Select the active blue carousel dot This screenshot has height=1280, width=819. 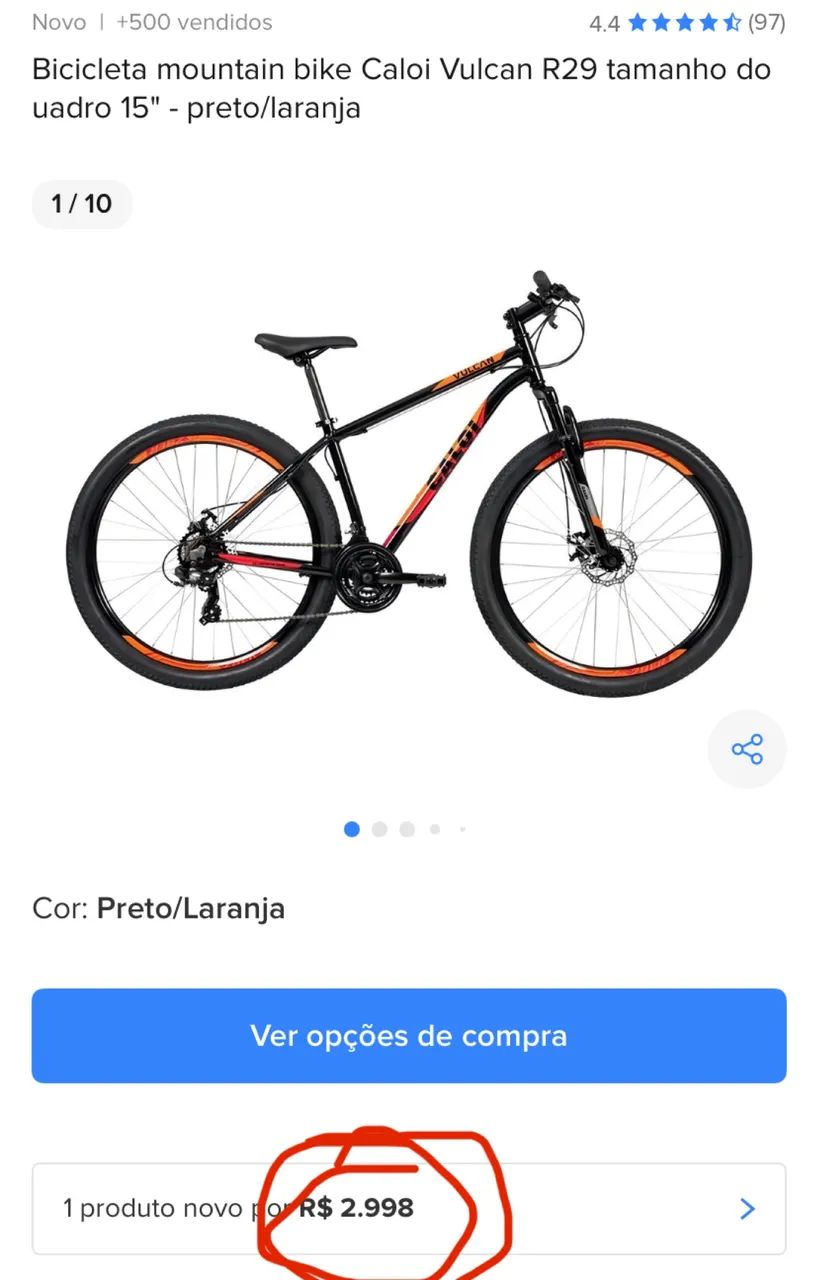pos(352,829)
